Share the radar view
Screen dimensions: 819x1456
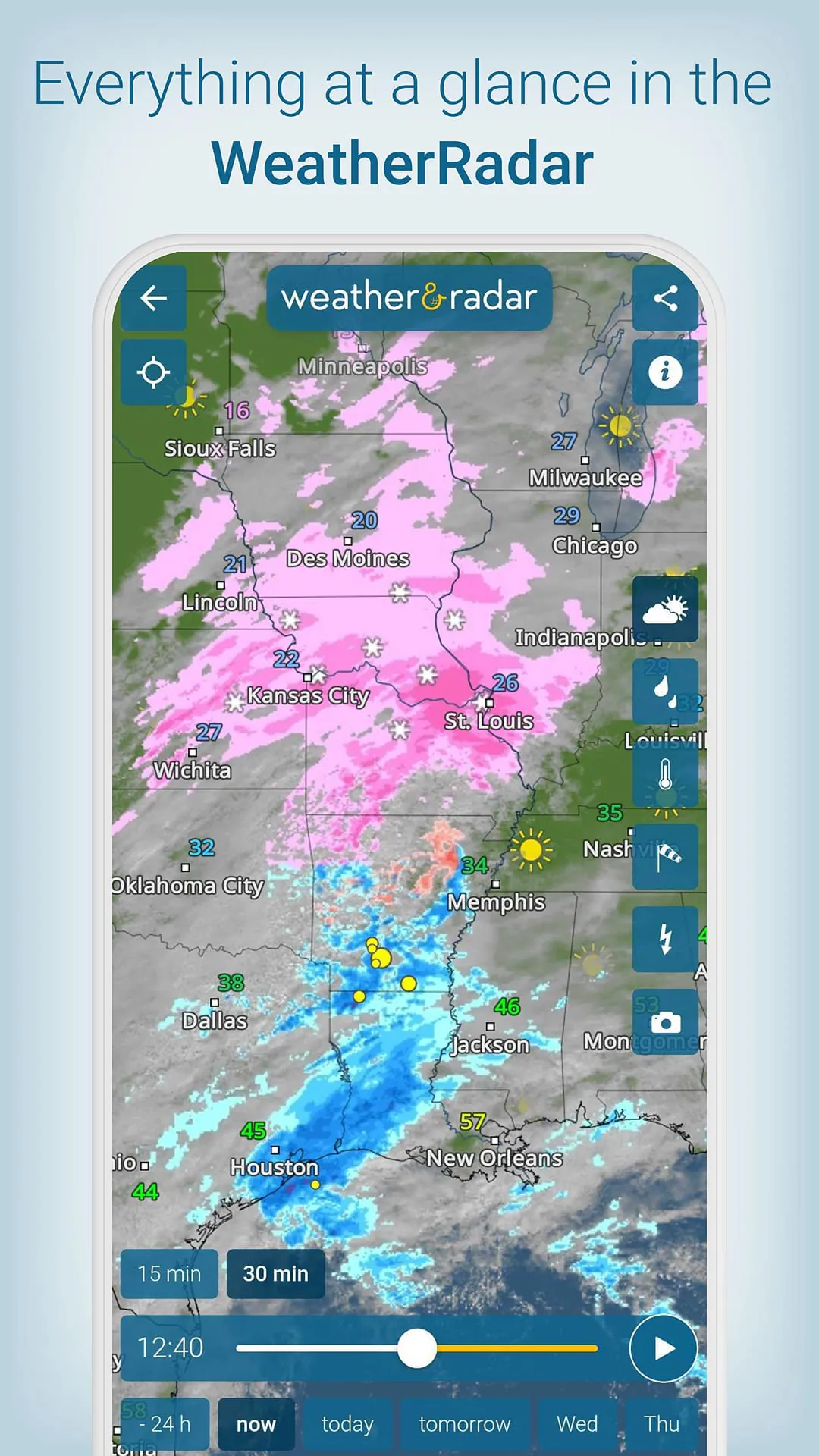(665, 298)
